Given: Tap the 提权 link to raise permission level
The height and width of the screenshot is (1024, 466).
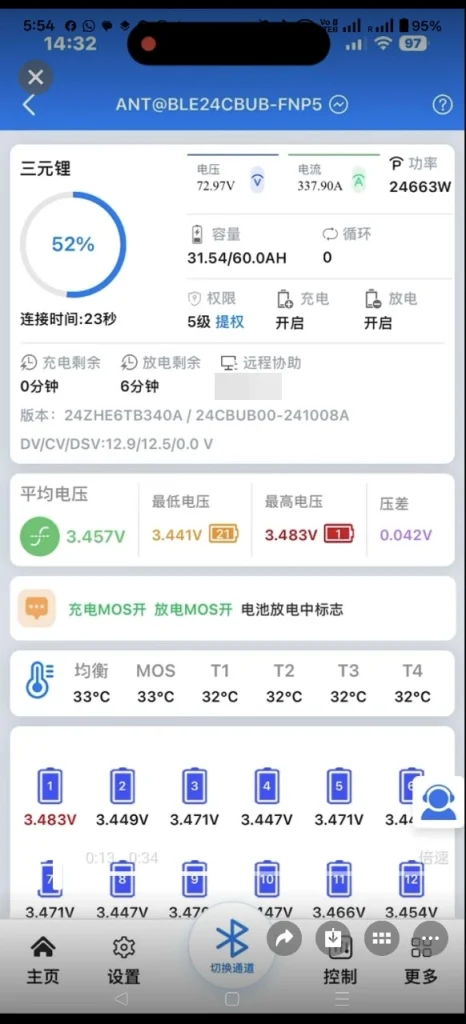Looking at the screenshot, I should click(x=230, y=322).
